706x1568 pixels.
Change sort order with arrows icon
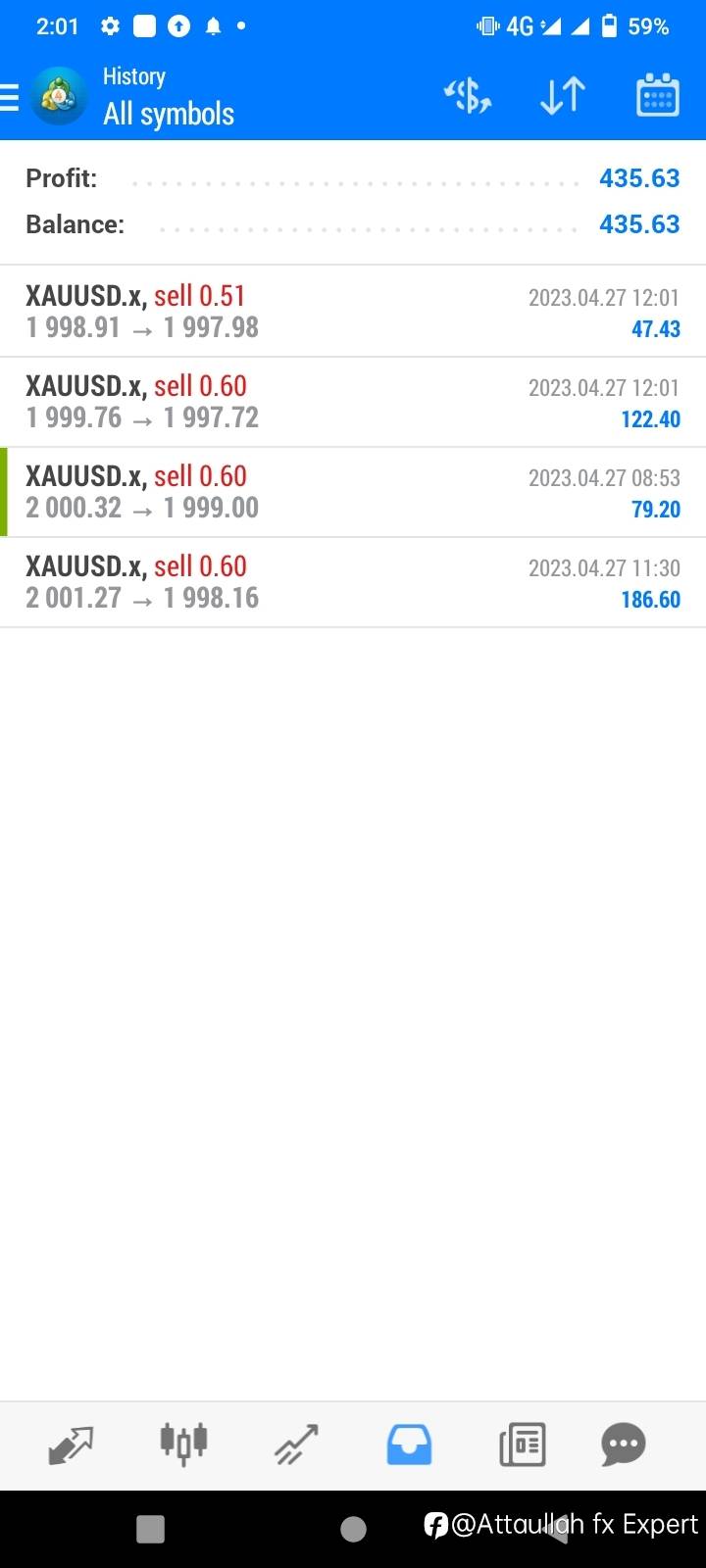pyautogui.click(x=563, y=96)
